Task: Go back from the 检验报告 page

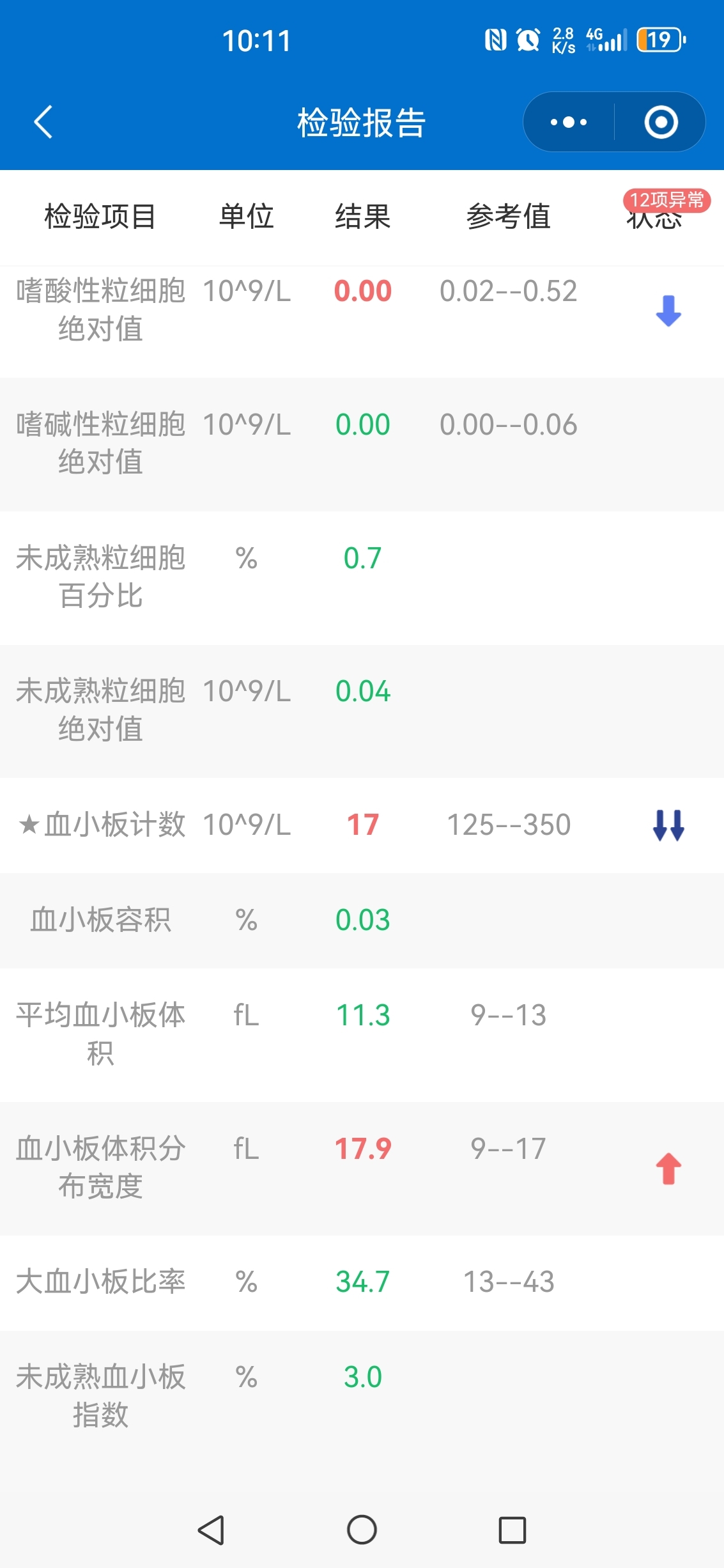Action: [x=43, y=122]
